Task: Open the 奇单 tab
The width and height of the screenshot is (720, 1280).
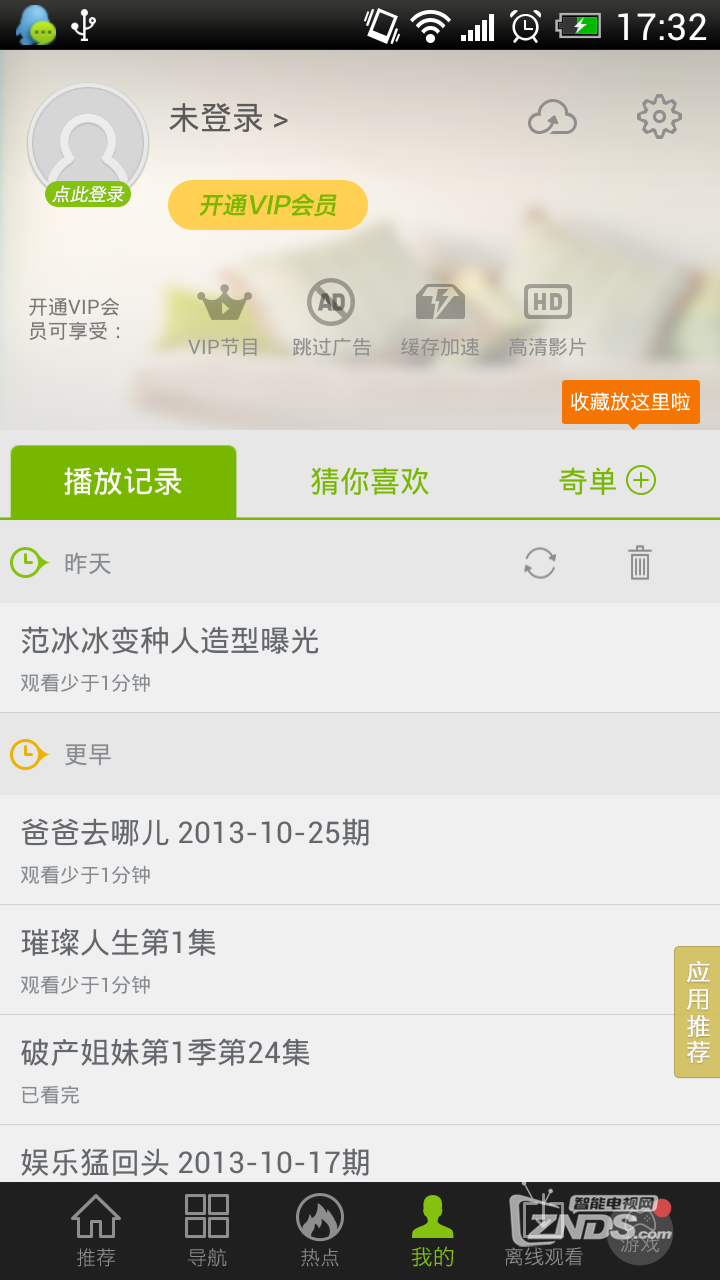Action: [606, 482]
